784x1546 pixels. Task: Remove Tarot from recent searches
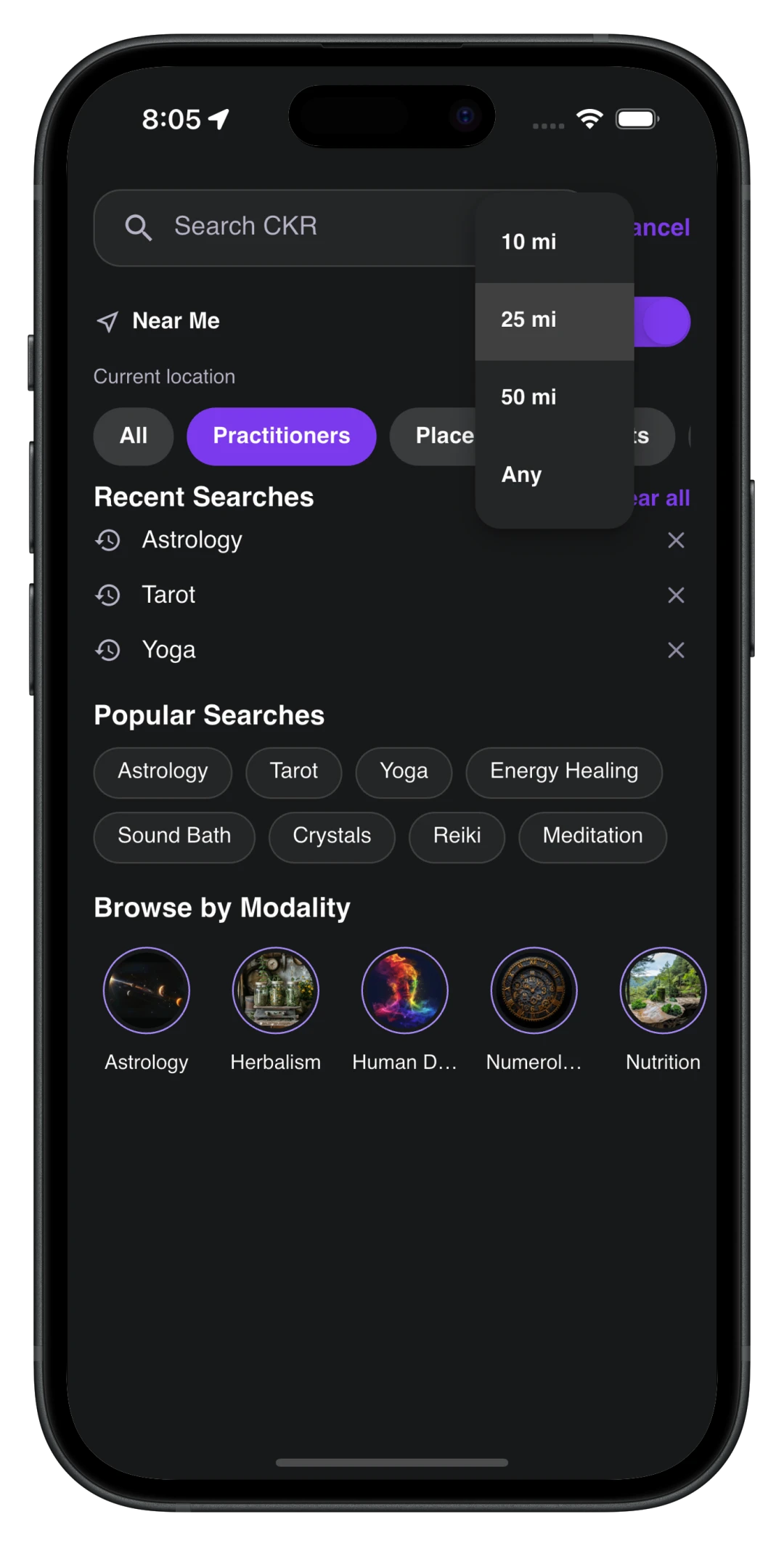pos(676,595)
